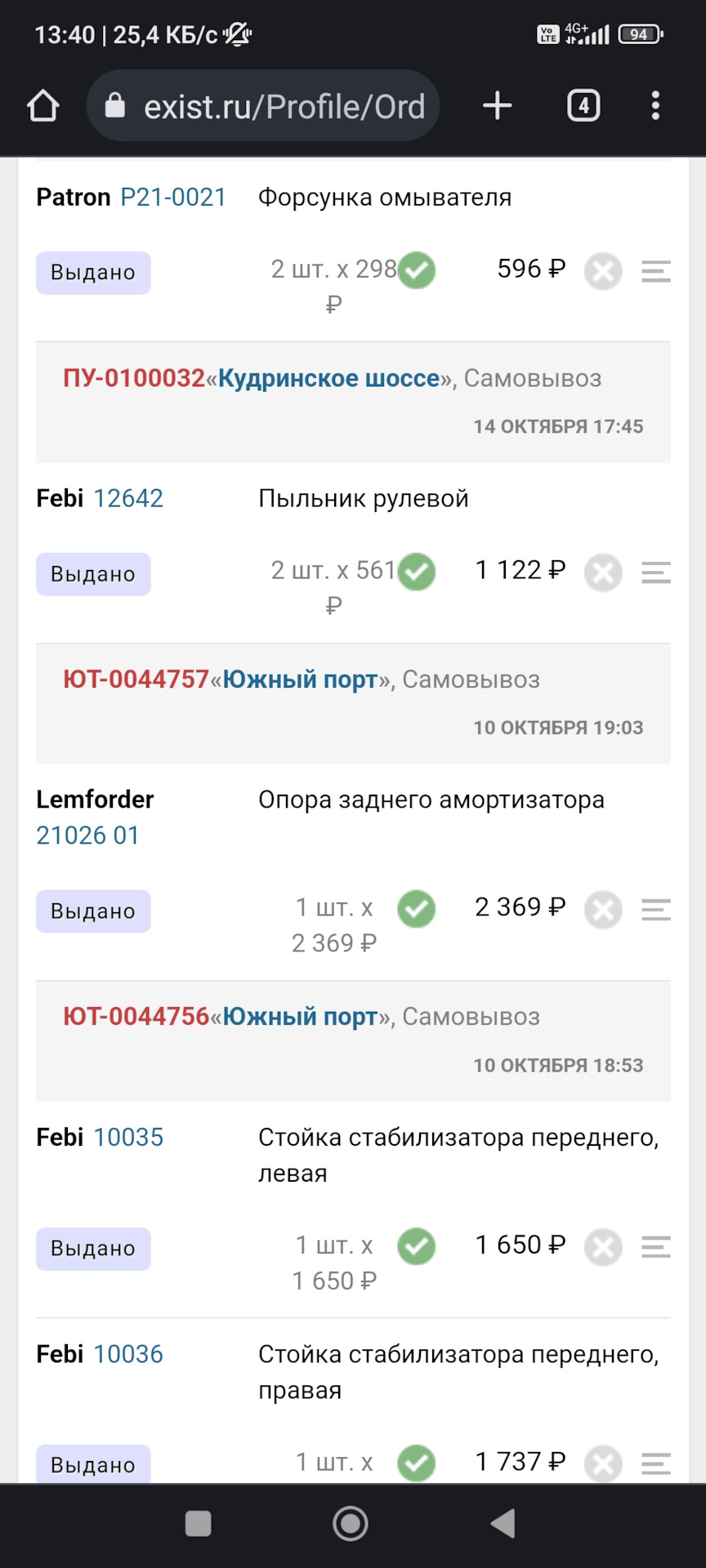Open Lemforder part 21026 01 link
Viewport: 706px width, 1568px height.
pos(87,835)
